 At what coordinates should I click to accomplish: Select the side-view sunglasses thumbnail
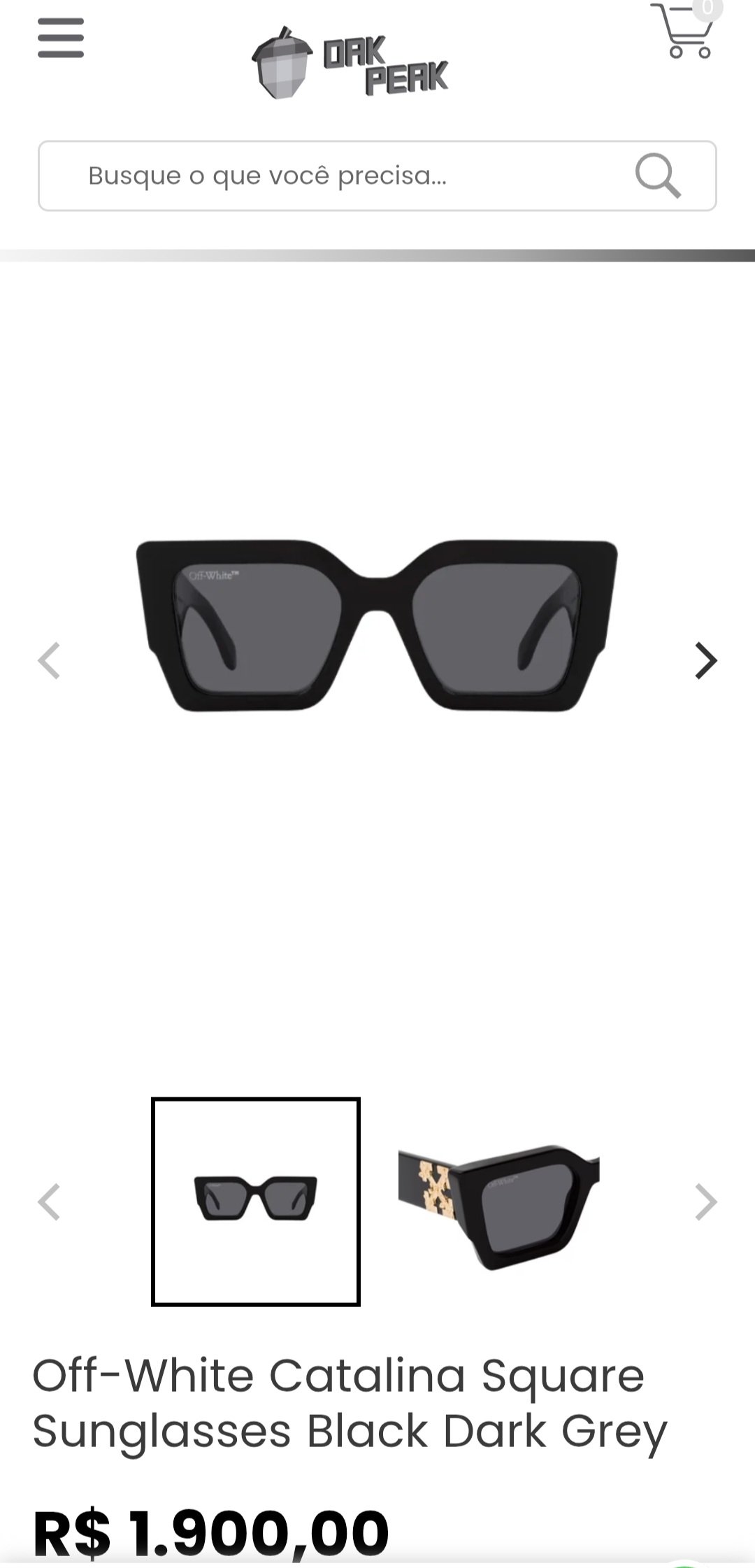[498, 1202]
